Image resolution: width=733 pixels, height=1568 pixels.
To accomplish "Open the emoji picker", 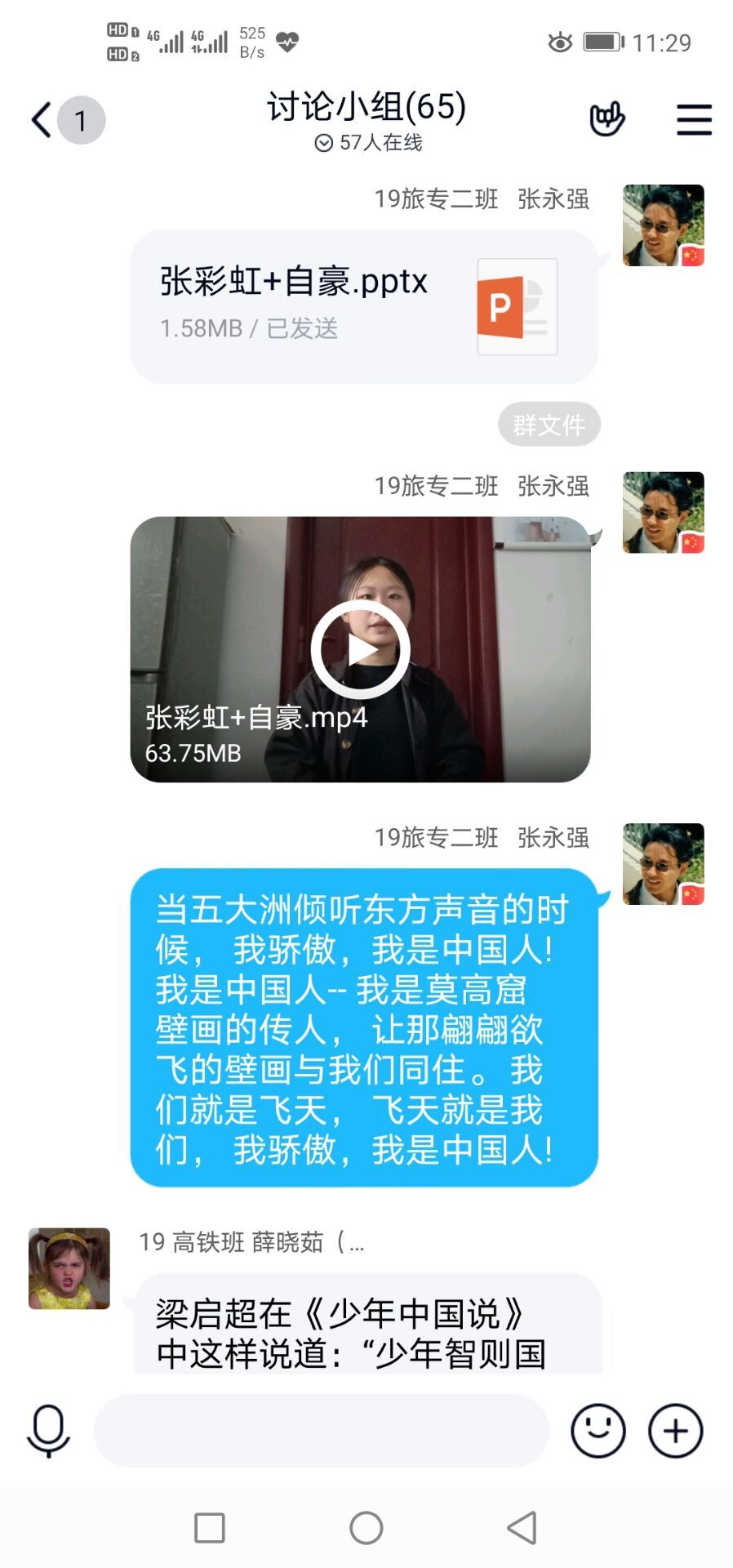I will tap(598, 1431).
